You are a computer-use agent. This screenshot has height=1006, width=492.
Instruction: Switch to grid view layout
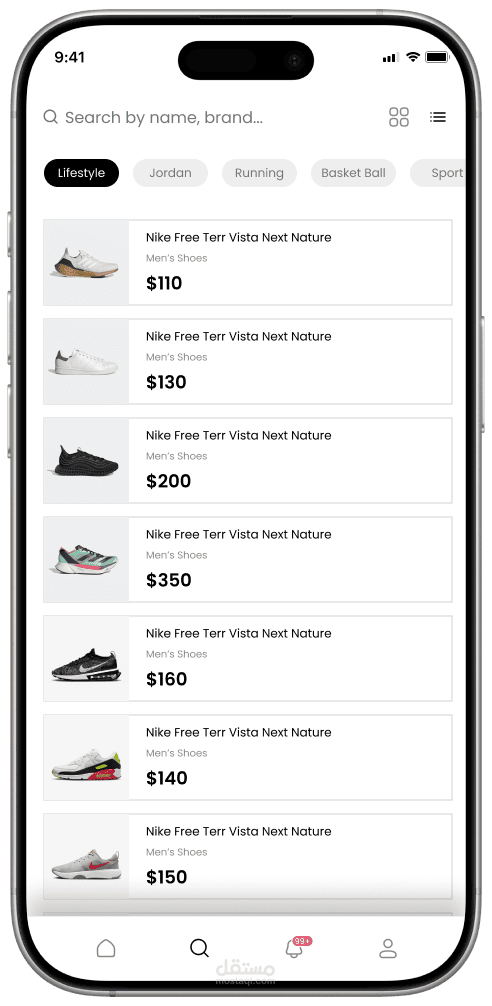(x=398, y=117)
